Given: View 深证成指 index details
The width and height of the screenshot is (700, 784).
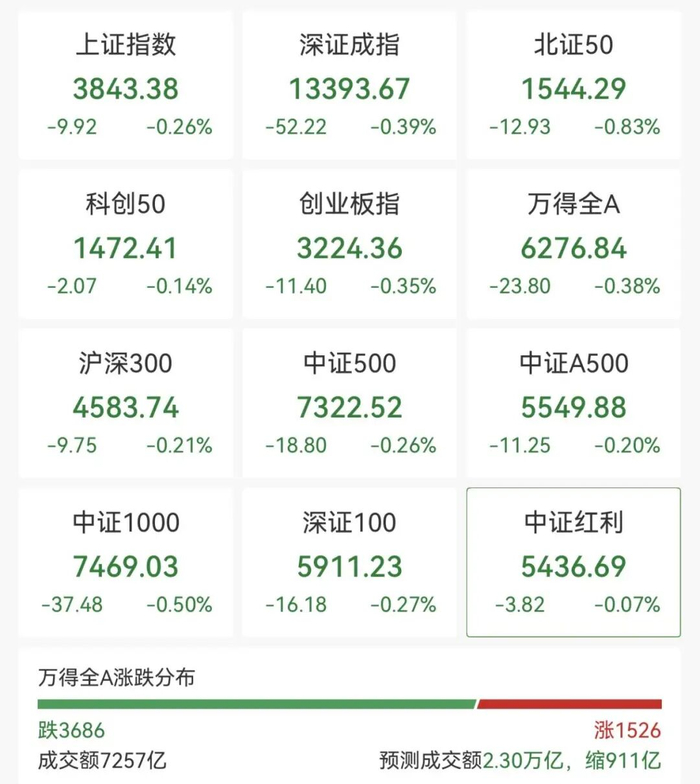Looking at the screenshot, I should (350, 86).
